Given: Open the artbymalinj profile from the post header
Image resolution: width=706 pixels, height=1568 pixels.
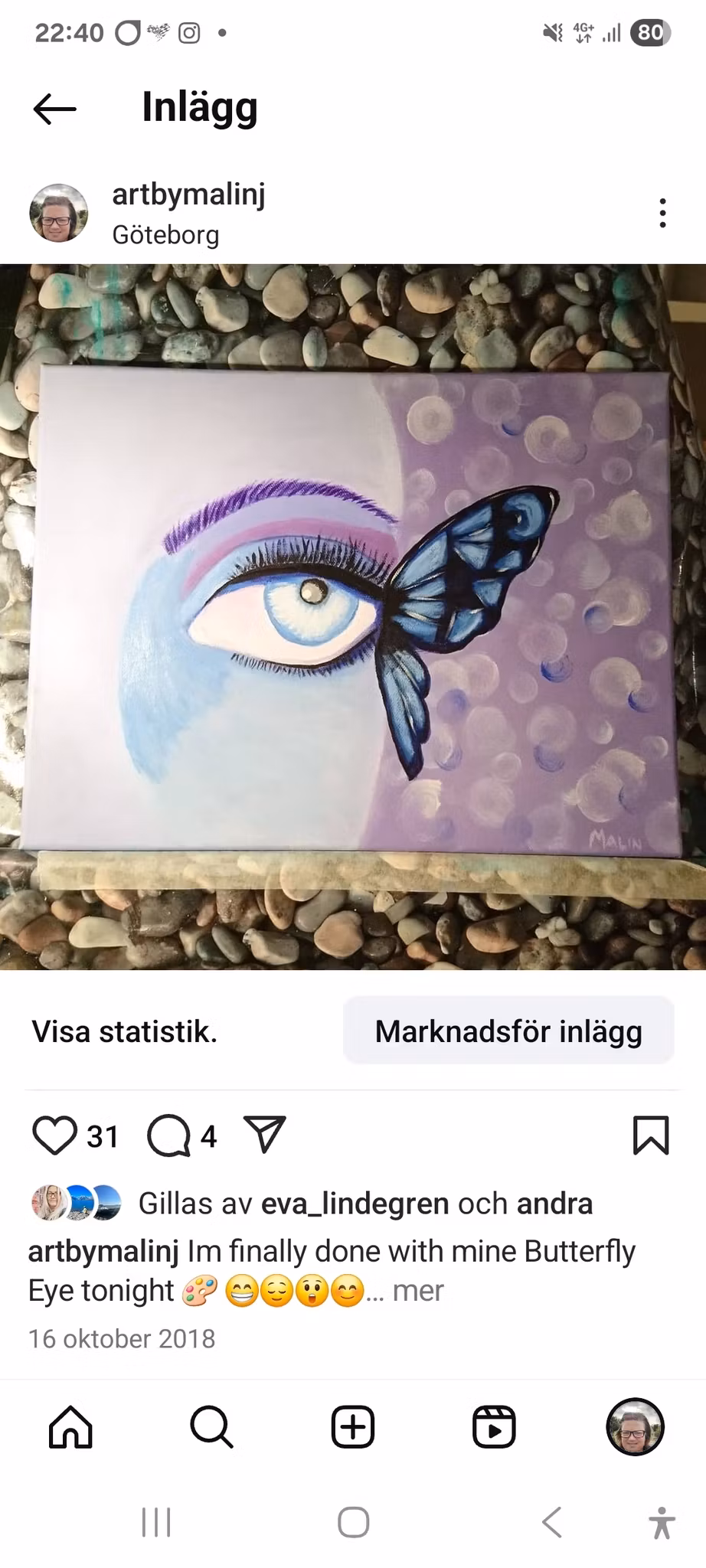Looking at the screenshot, I should (188, 194).
